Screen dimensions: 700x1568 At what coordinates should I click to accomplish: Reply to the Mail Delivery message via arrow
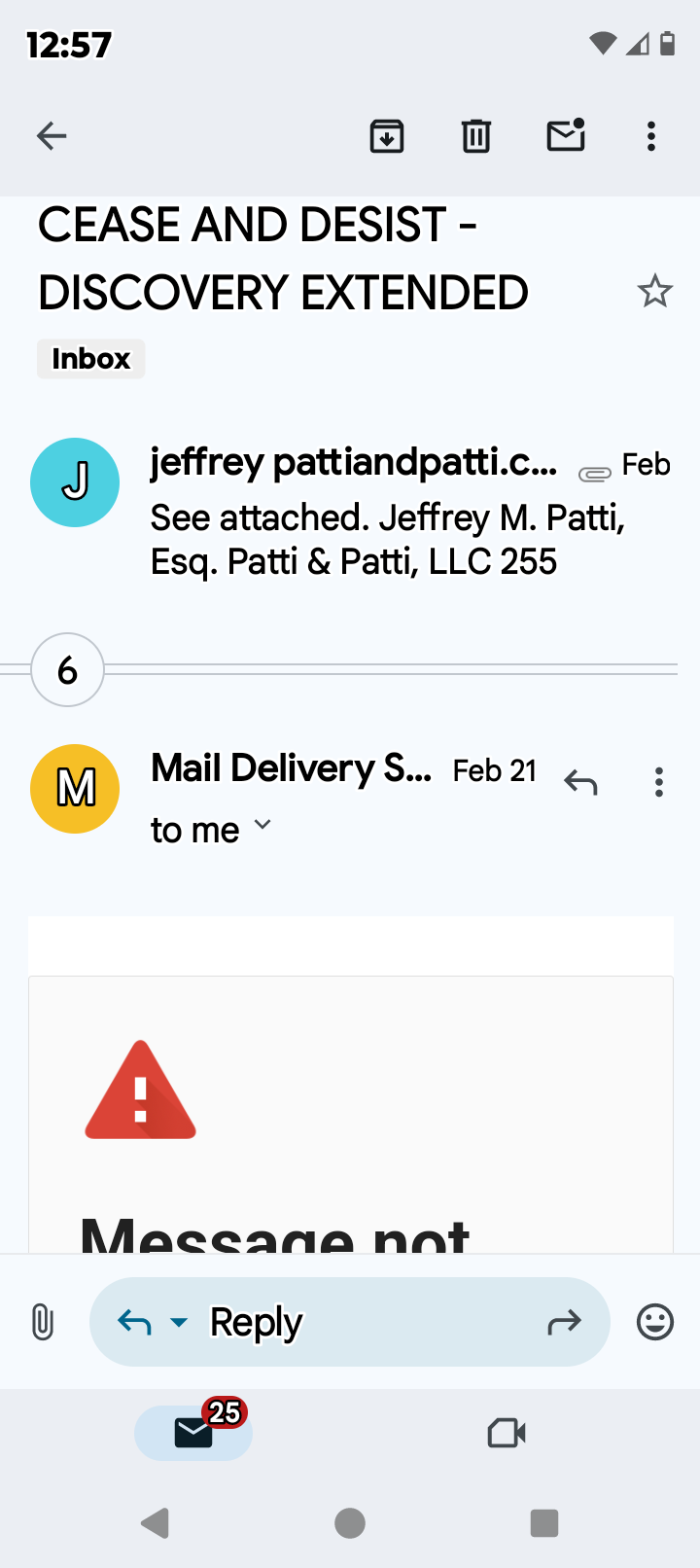pyautogui.click(x=581, y=782)
